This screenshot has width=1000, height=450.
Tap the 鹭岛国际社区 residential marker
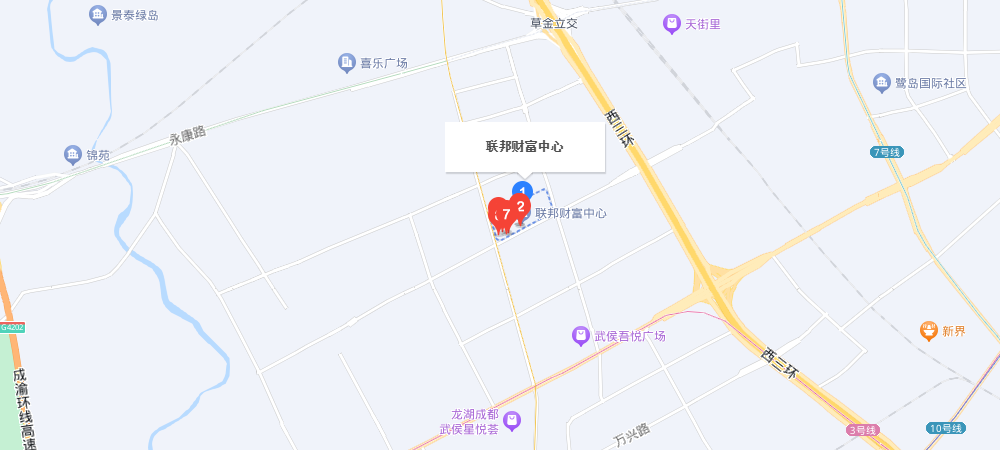tap(881, 82)
